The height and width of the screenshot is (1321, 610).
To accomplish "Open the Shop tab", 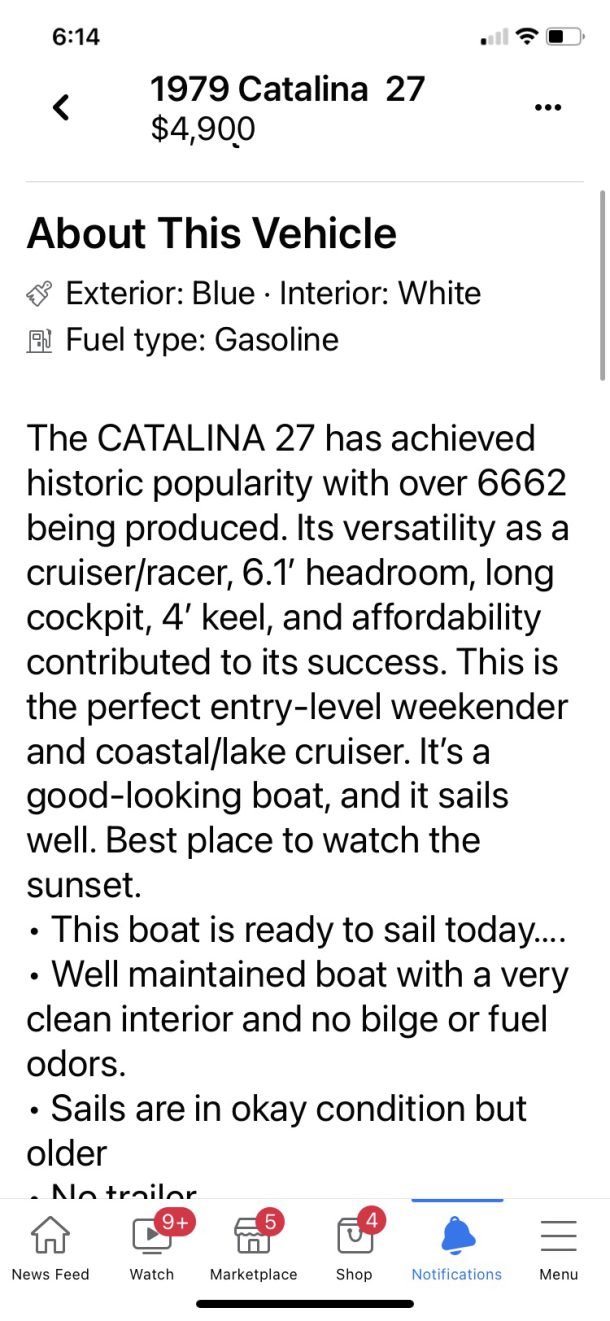I will (x=354, y=1247).
